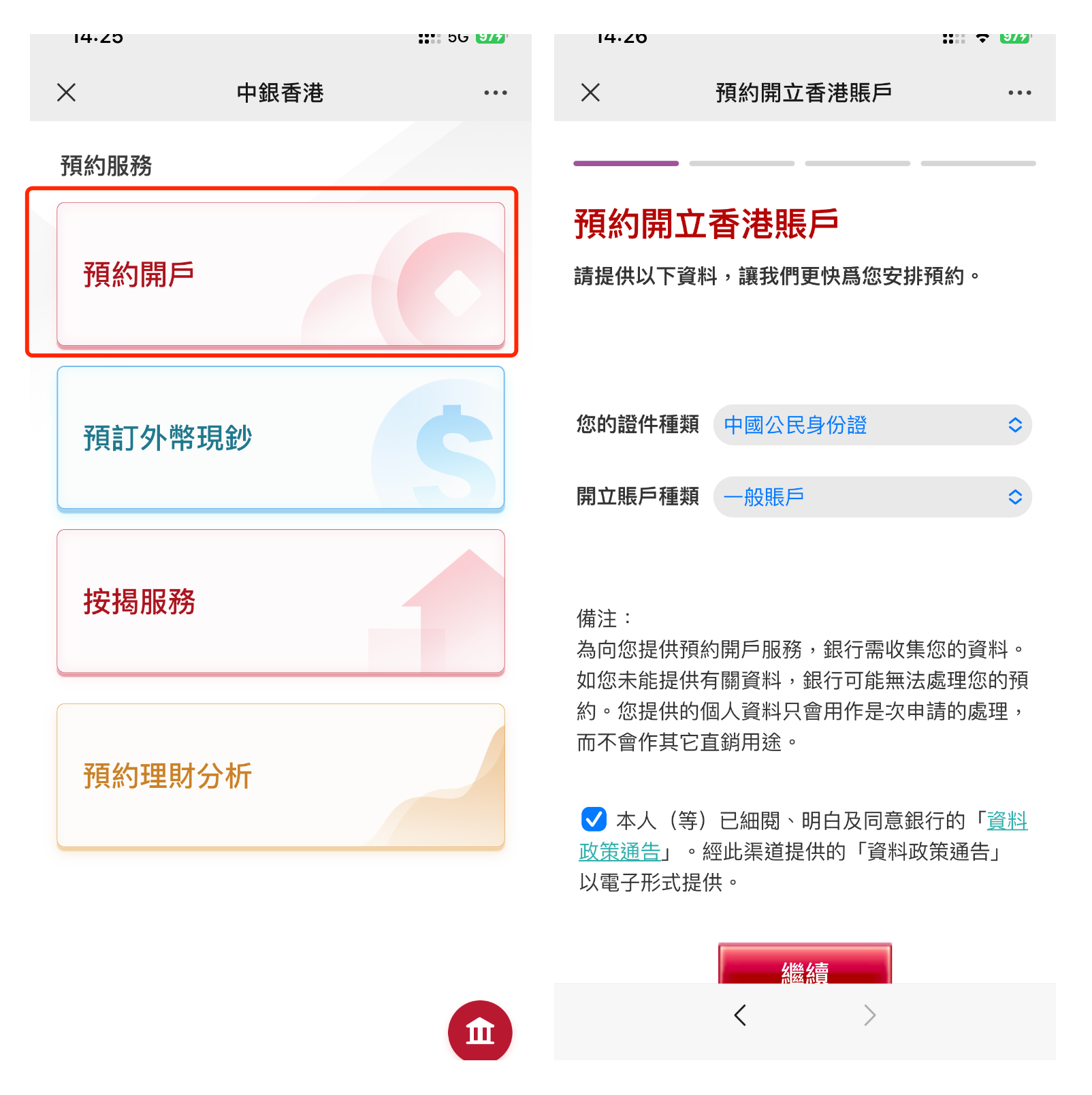Screen dimensions: 1092x1095
Task: Open the 按揭服務 card
Action: [280, 602]
